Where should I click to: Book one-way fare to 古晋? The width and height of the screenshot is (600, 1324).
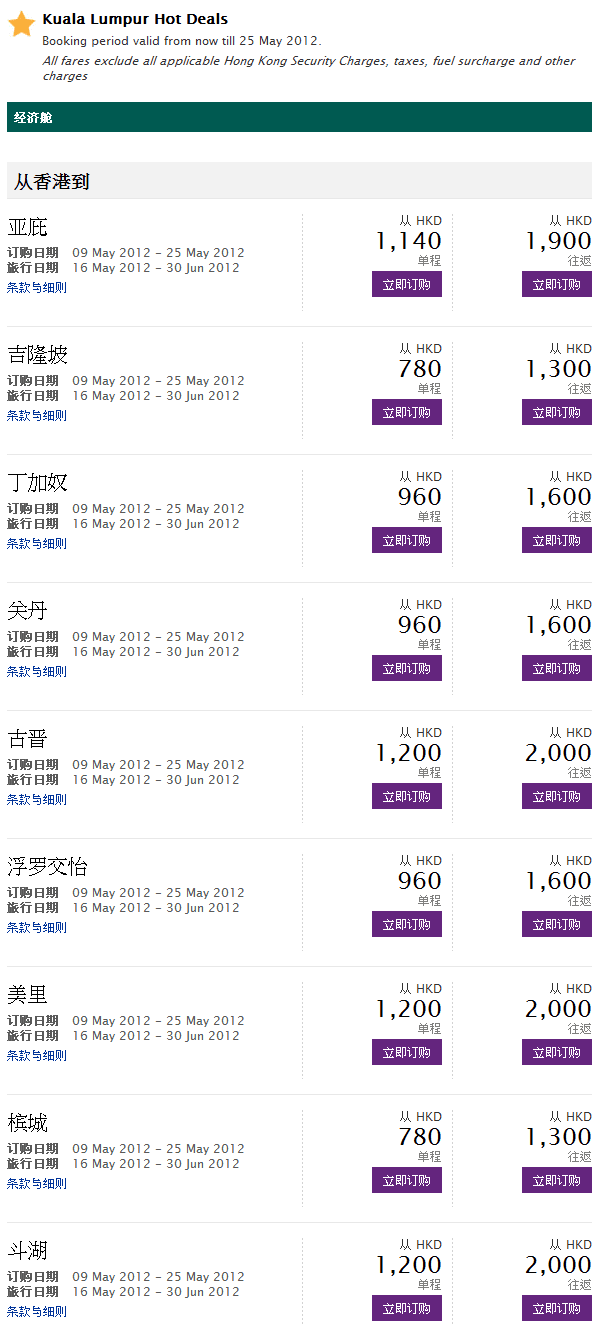pos(407,796)
